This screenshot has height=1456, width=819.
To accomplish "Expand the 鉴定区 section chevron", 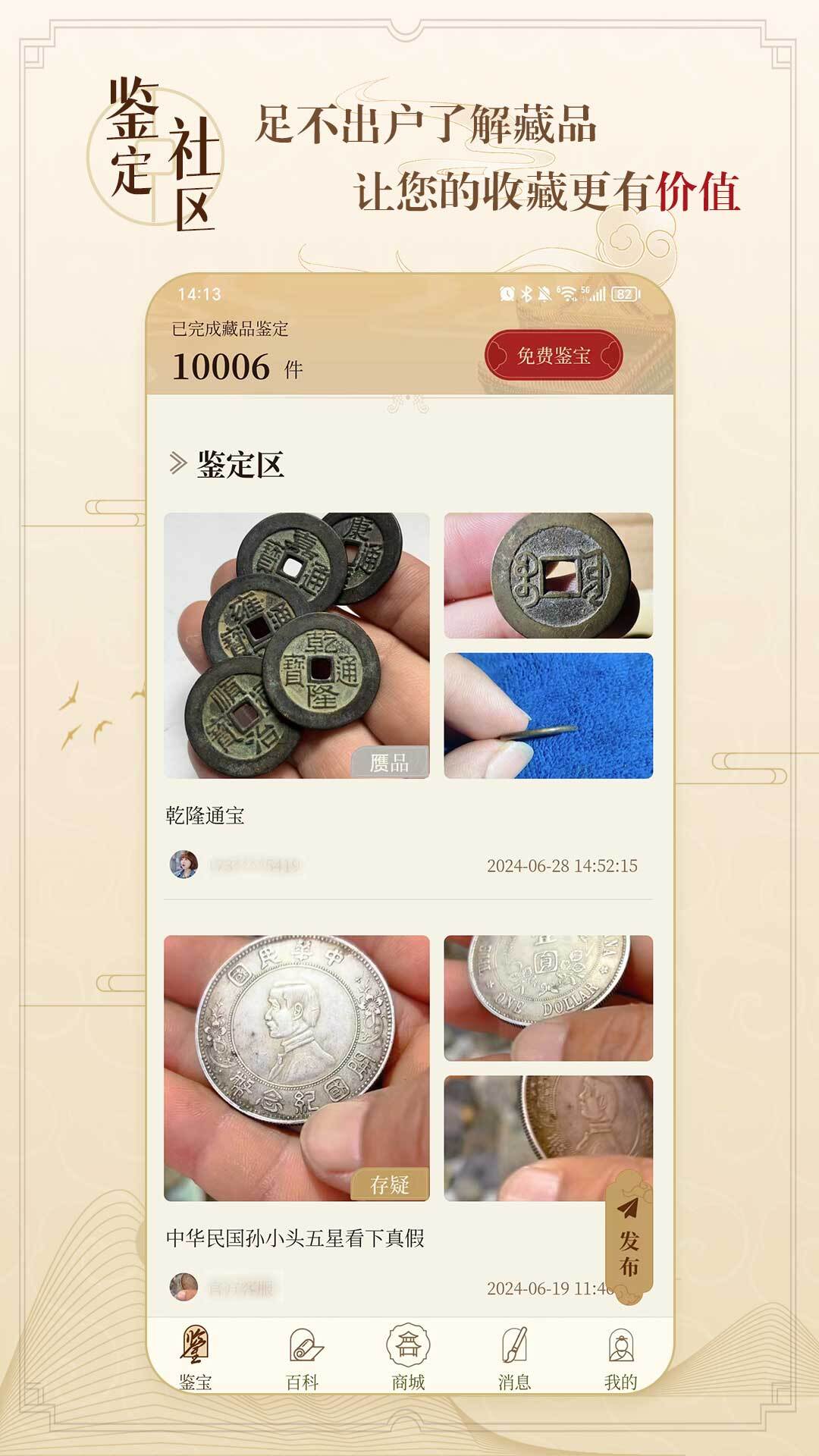I will click(177, 463).
